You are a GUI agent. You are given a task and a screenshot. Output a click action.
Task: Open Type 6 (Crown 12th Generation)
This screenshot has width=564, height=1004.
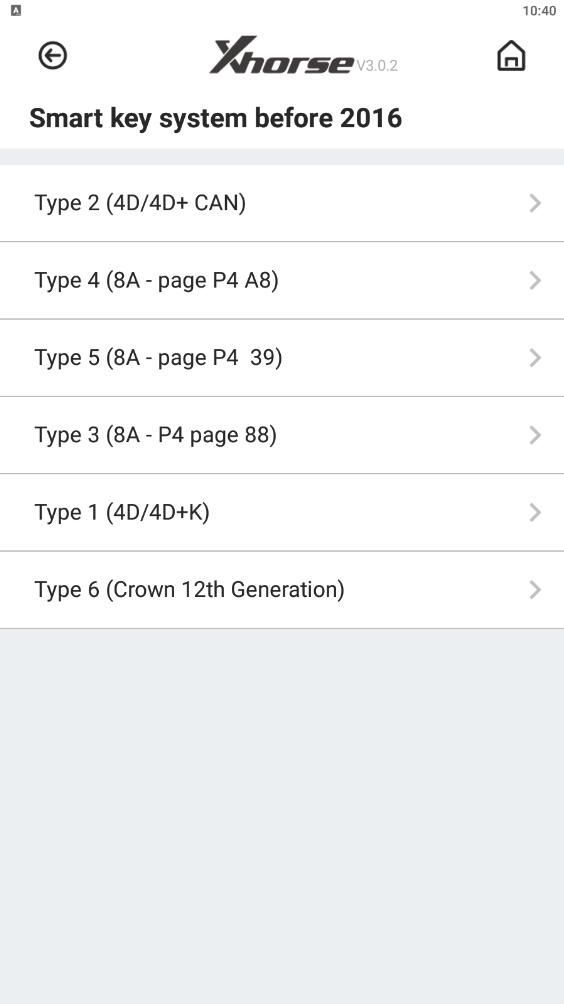click(282, 590)
